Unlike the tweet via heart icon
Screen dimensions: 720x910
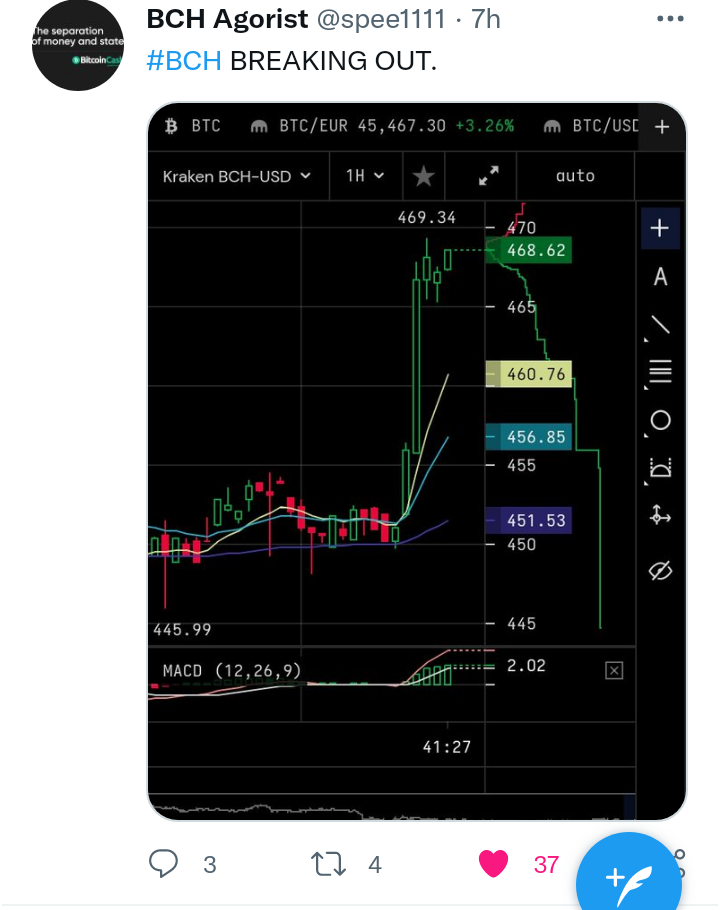(494, 863)
